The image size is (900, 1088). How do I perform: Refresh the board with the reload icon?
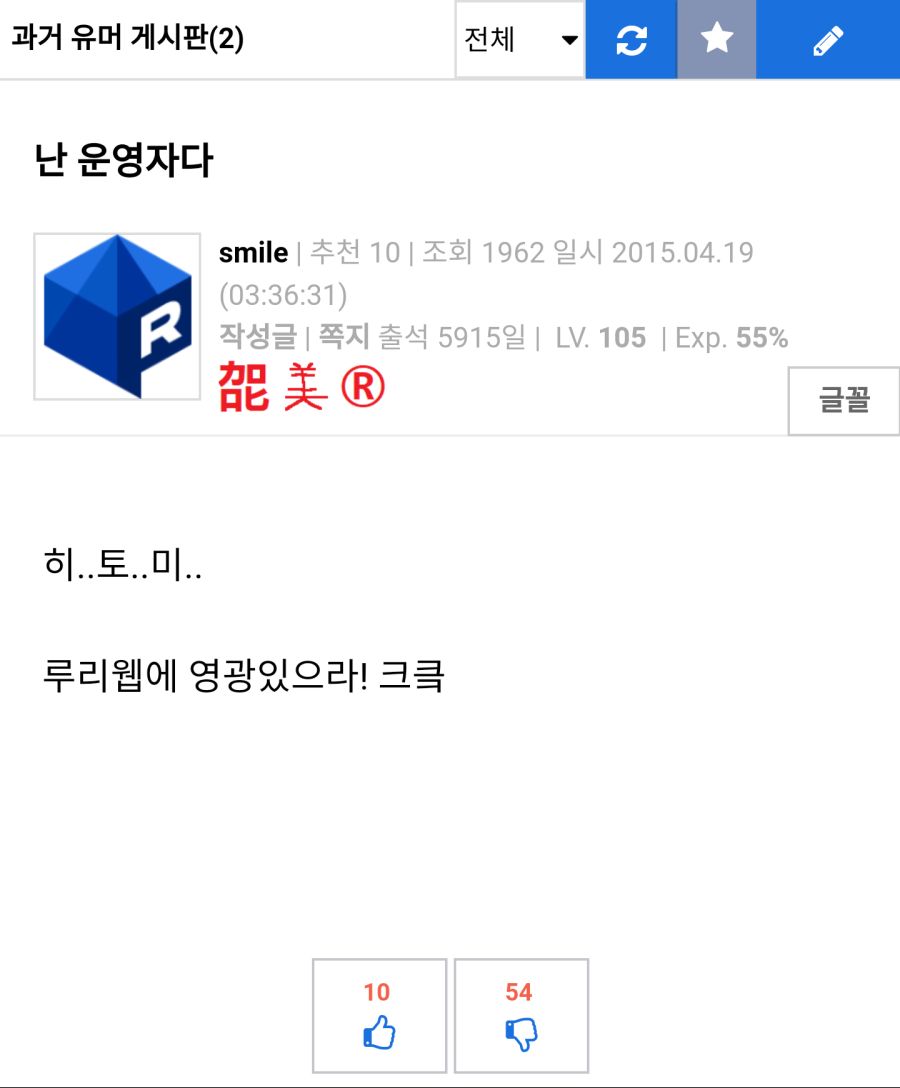(631, 40)
